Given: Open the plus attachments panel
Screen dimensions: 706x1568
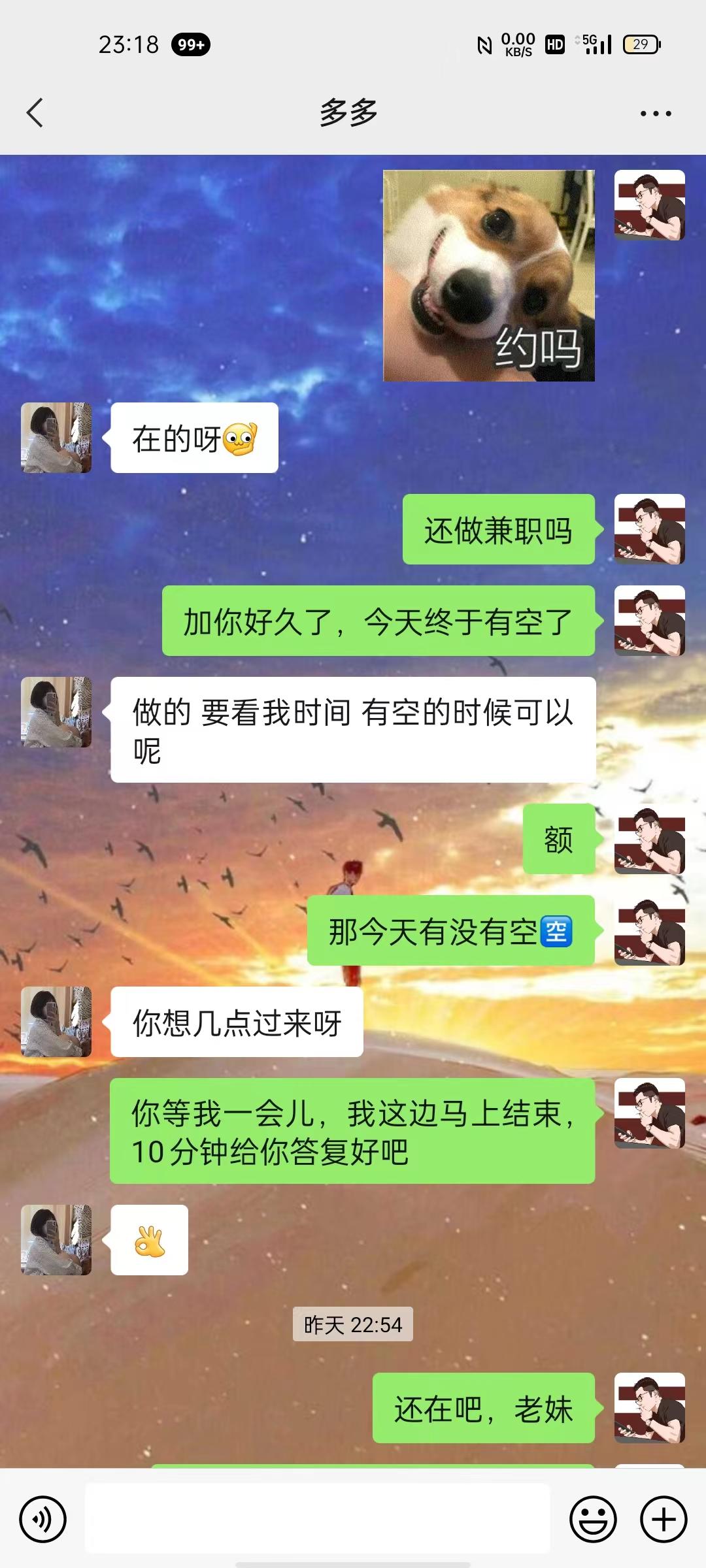Looking at the screenshot, I should point(663,1519).
